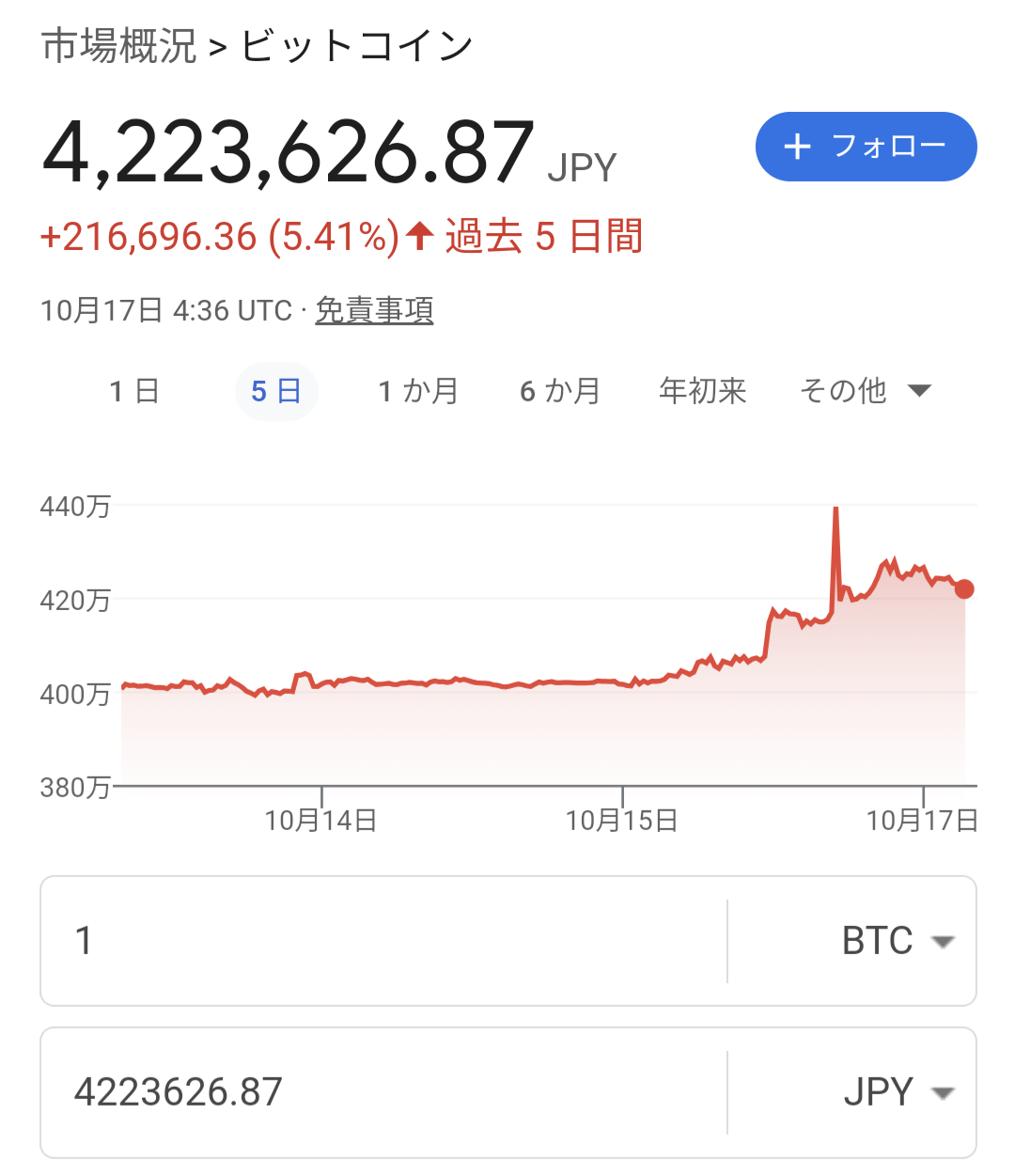
Task: Show the 1 か月 chart range
Action: click(418, 391)
